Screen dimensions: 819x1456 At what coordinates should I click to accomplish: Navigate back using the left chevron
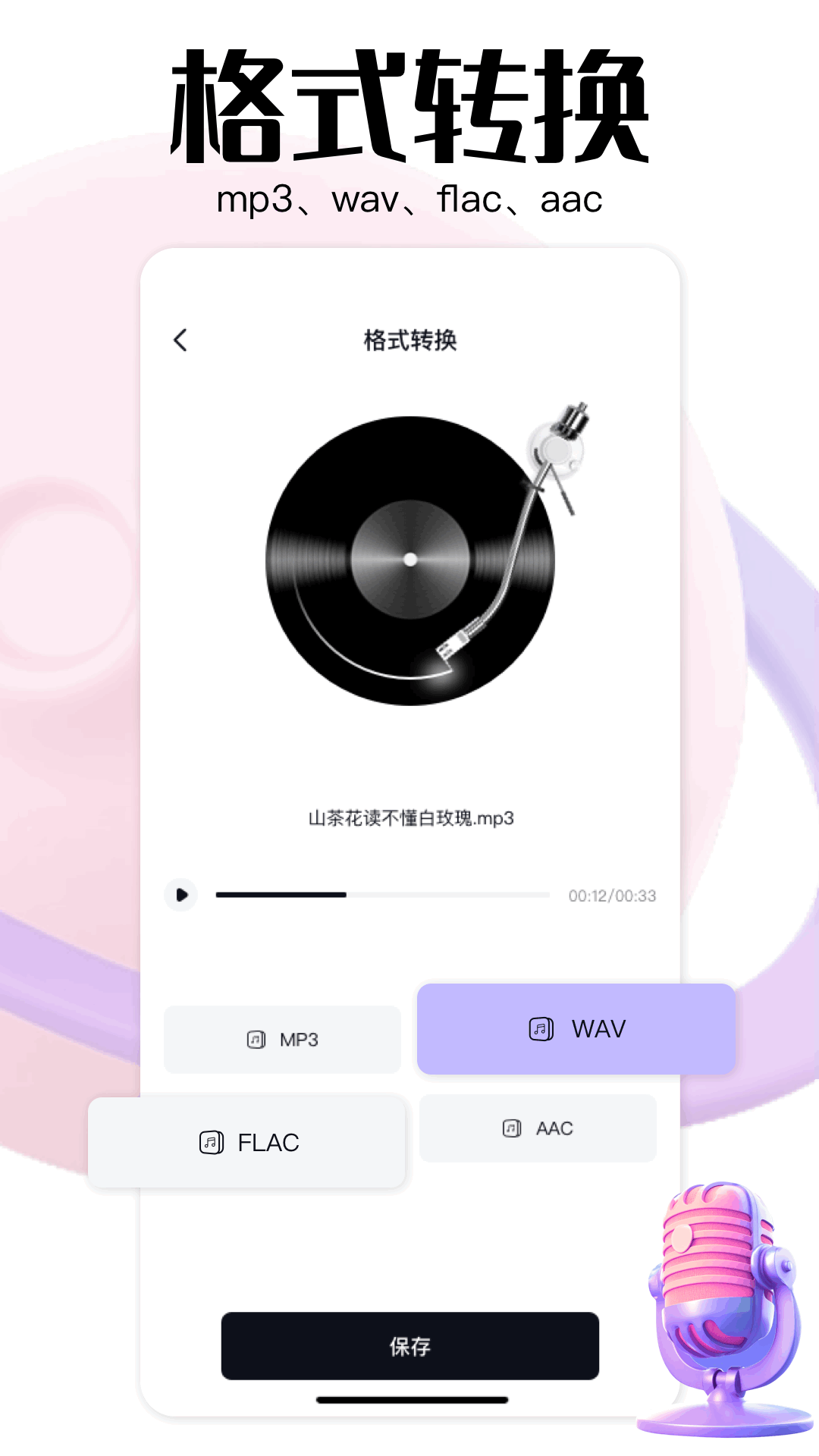click(181, 341)
